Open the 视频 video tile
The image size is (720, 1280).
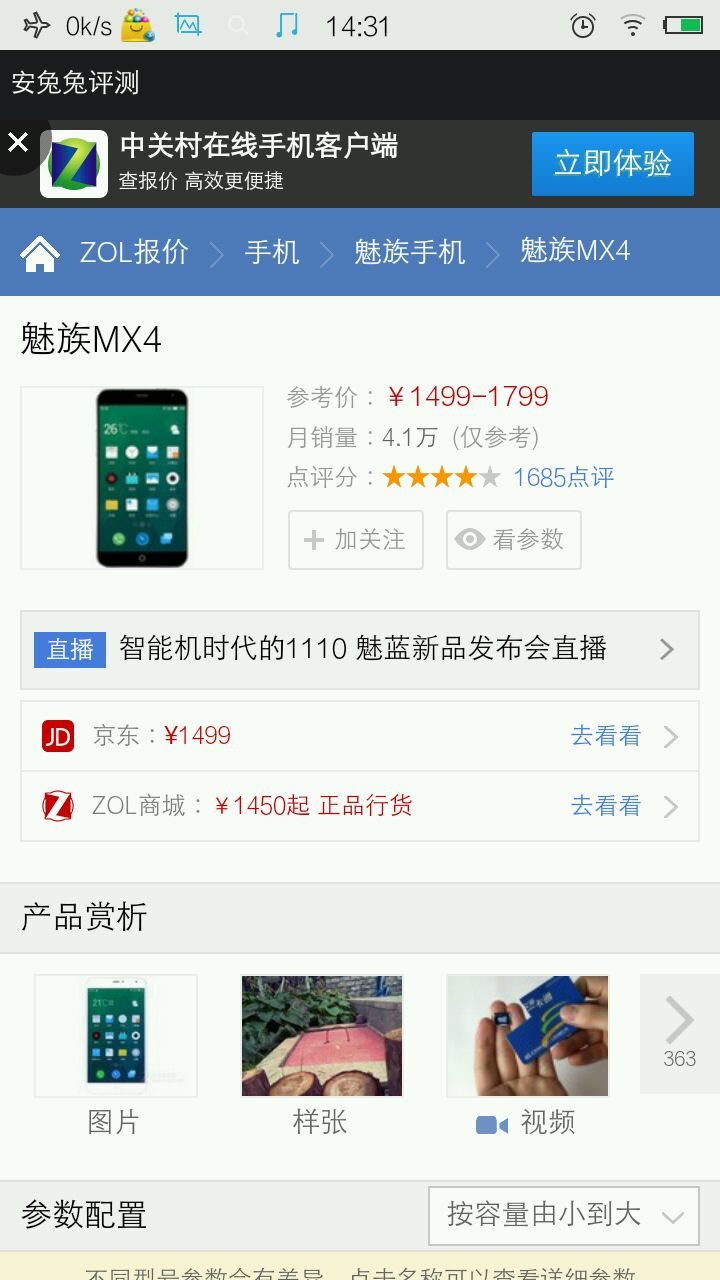[527, 1055]
